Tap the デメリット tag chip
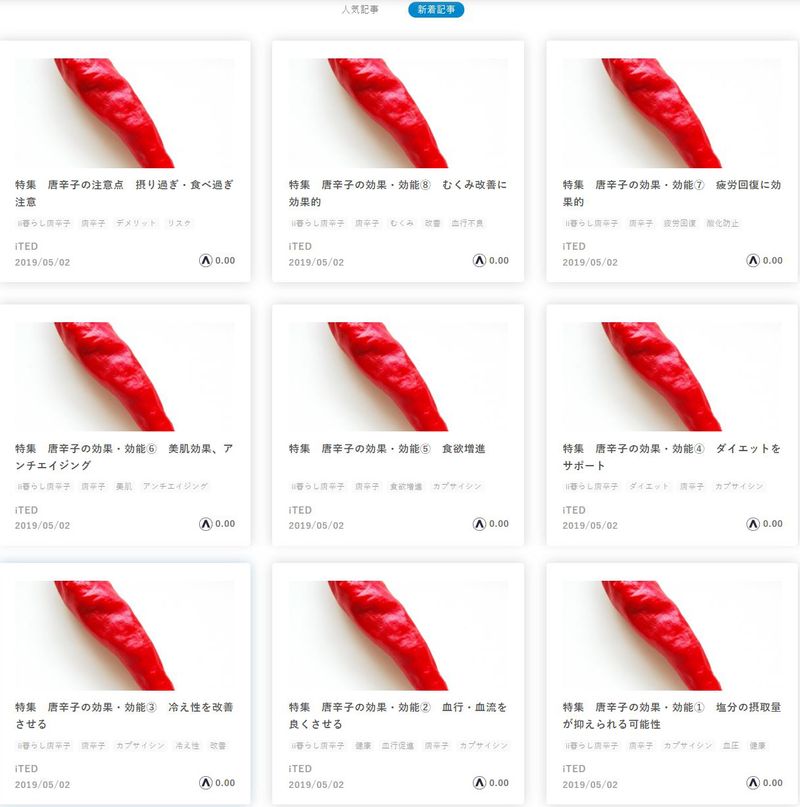Viewport: 800px width, 807px height. click(x=136, y=223)
